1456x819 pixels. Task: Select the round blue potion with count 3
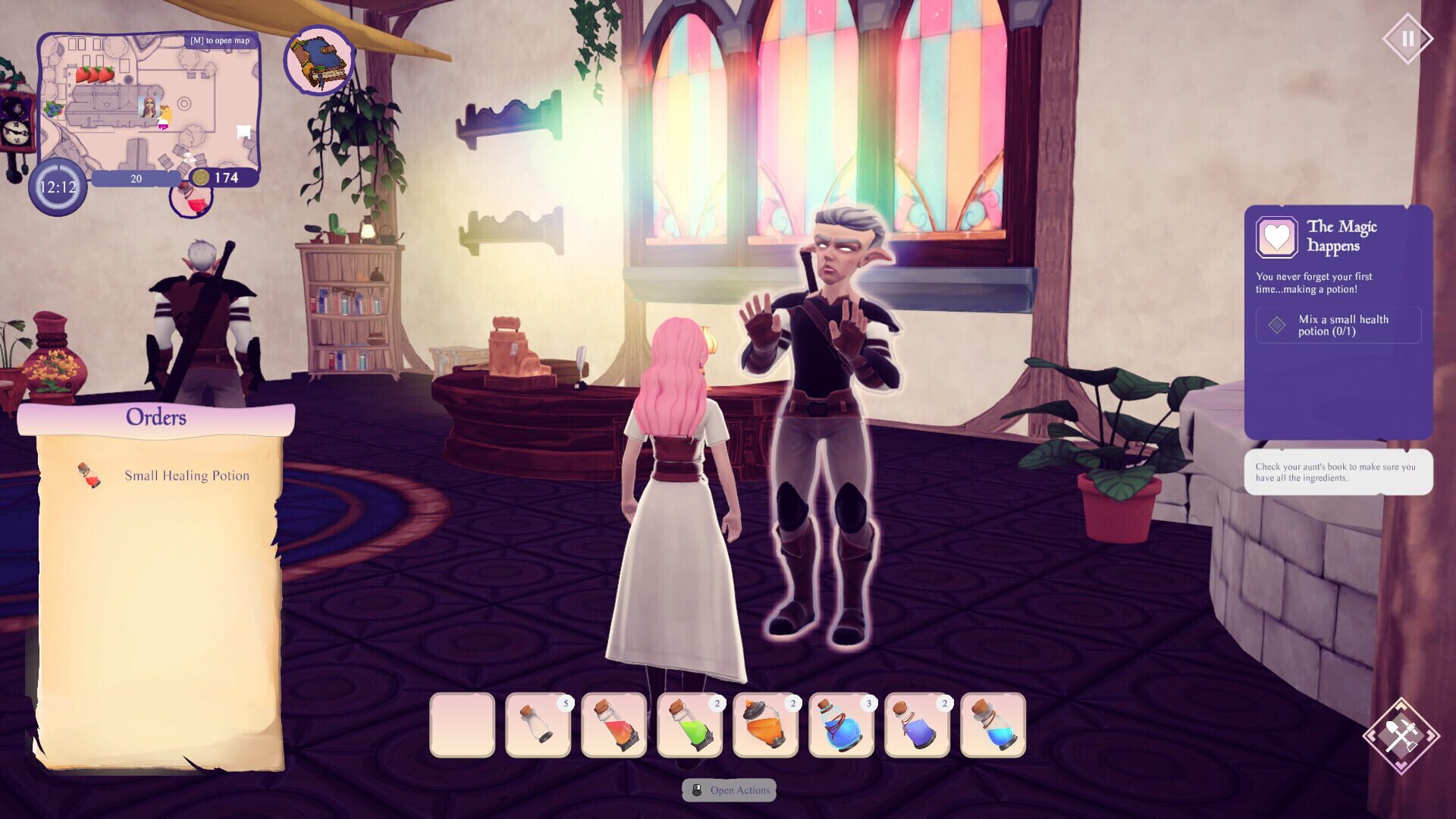point(841,725)
